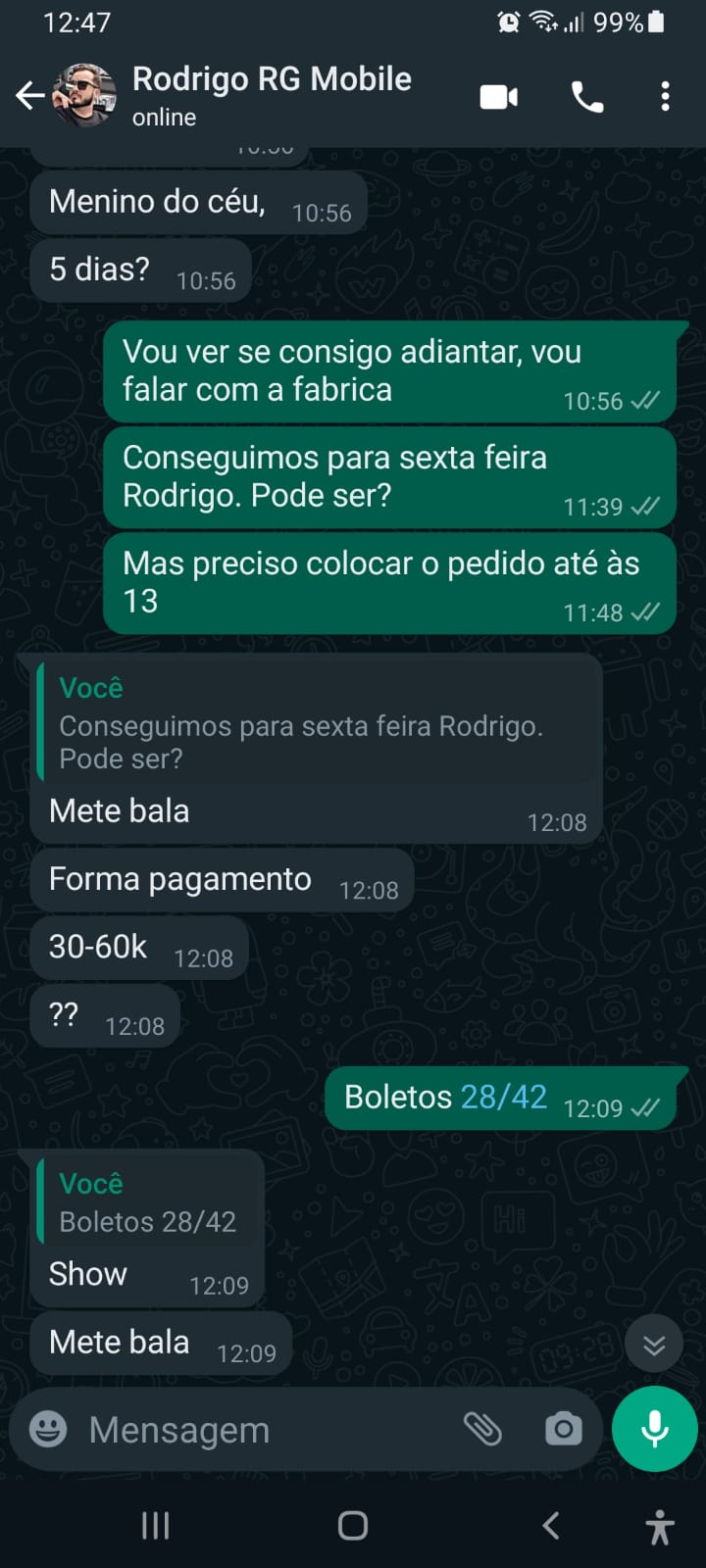Jump to the latest messages
Viewport: 706px width, 1568px height.
coord(654,1344)
